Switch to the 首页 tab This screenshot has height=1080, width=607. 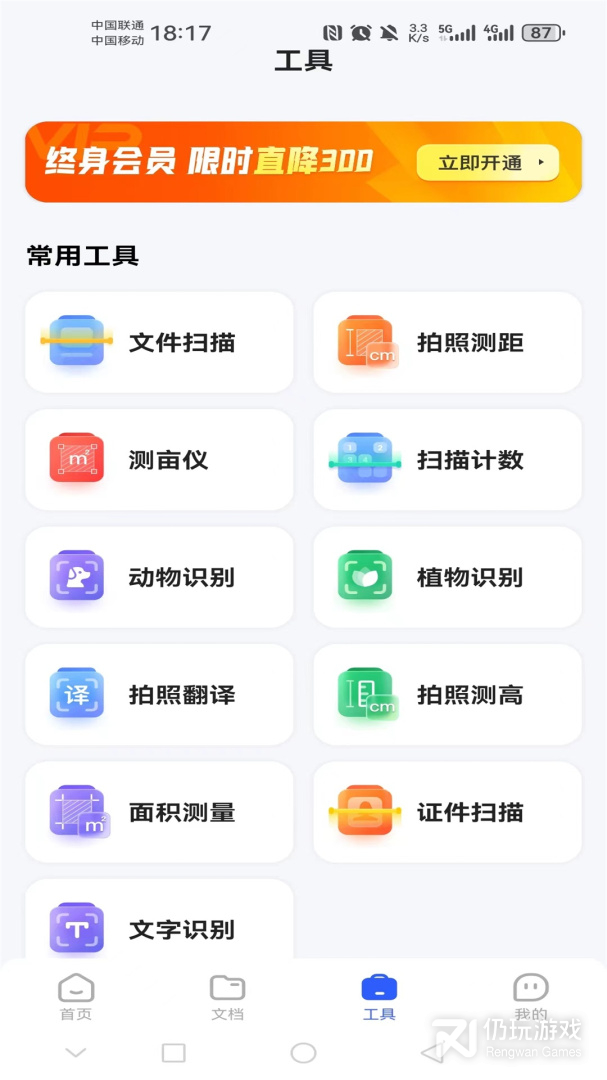click(76, 997)
